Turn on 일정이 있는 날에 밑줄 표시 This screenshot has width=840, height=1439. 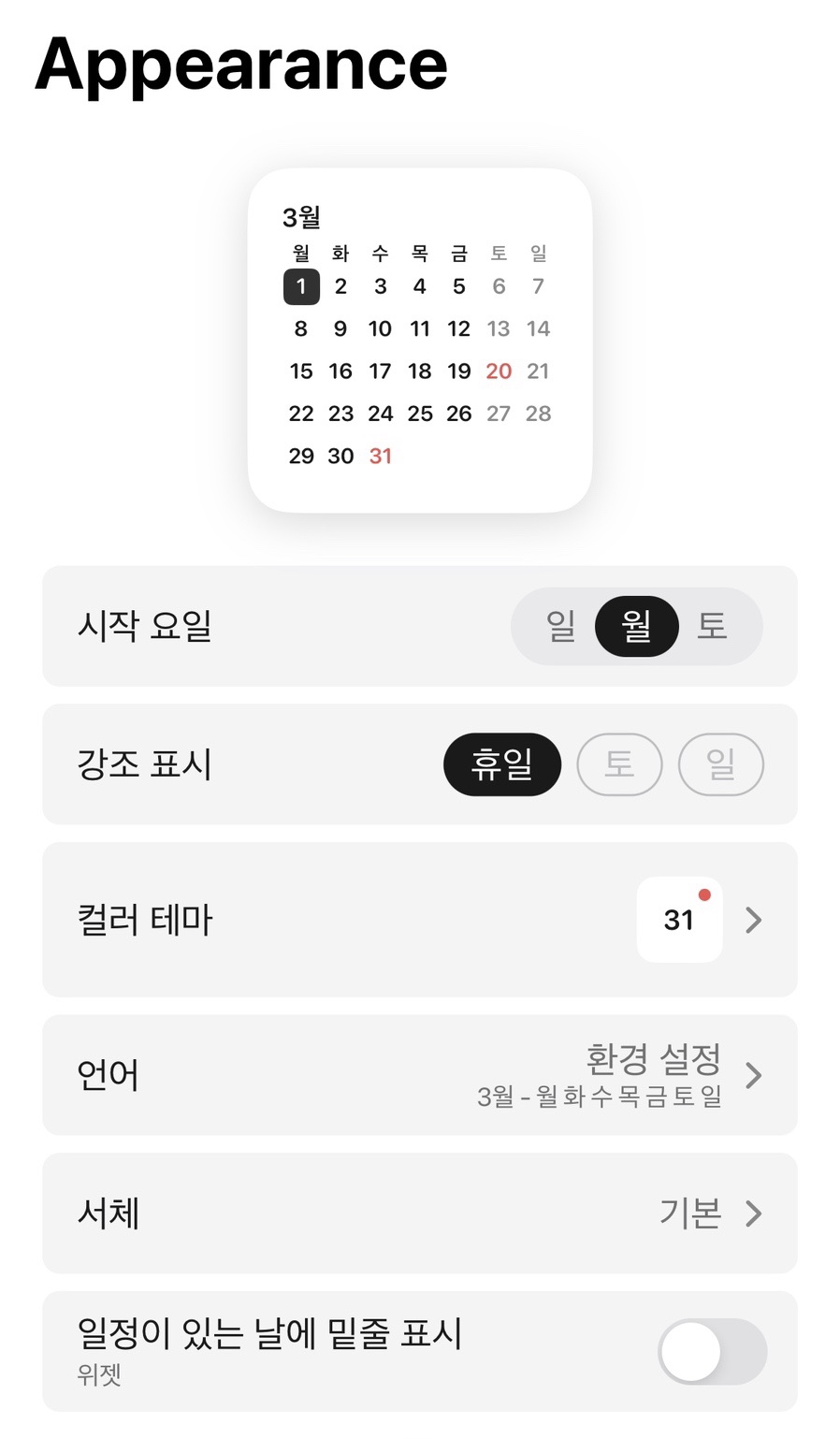click(712, 1352)
